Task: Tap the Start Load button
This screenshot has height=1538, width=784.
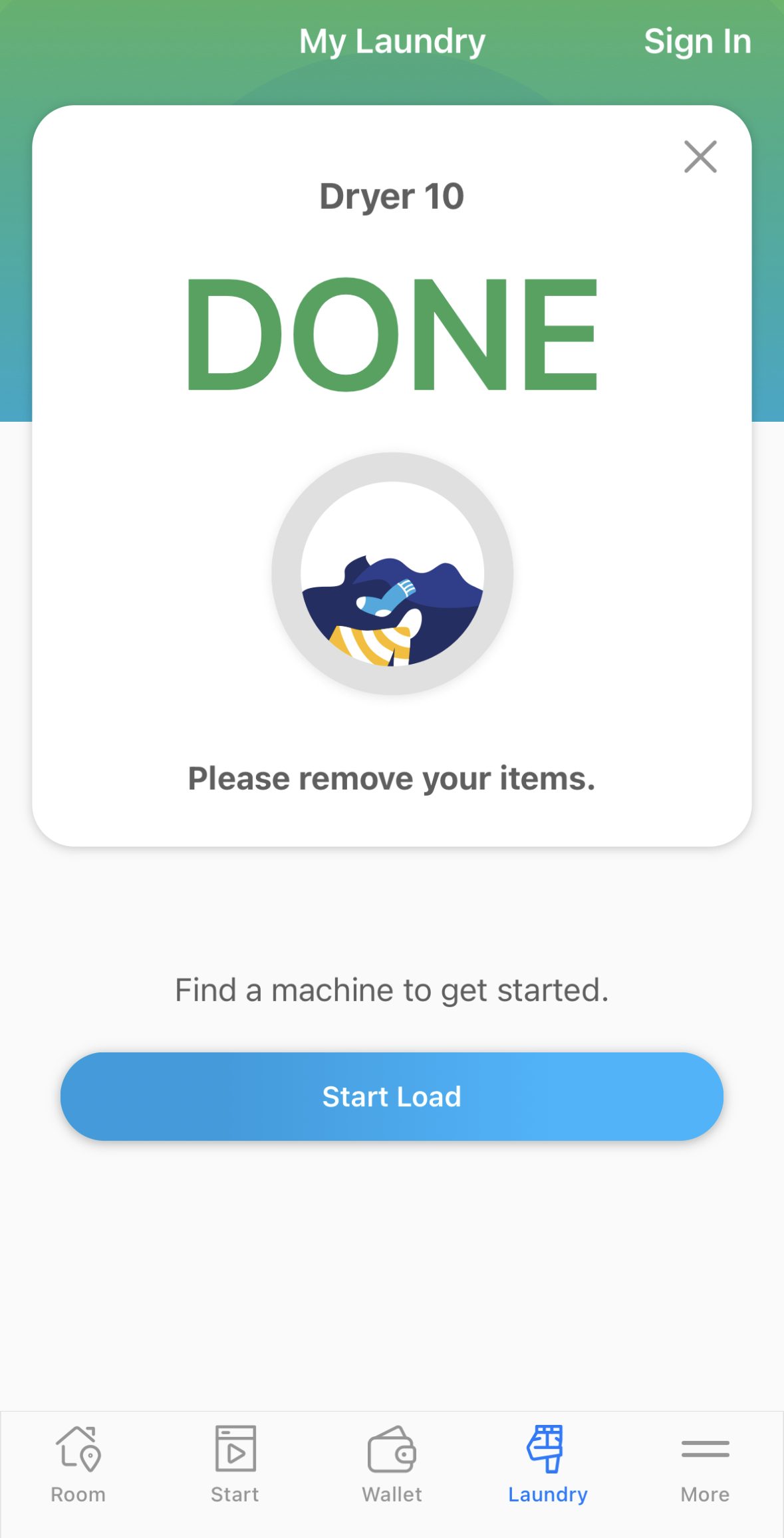Action: (x=392, y=1096)
